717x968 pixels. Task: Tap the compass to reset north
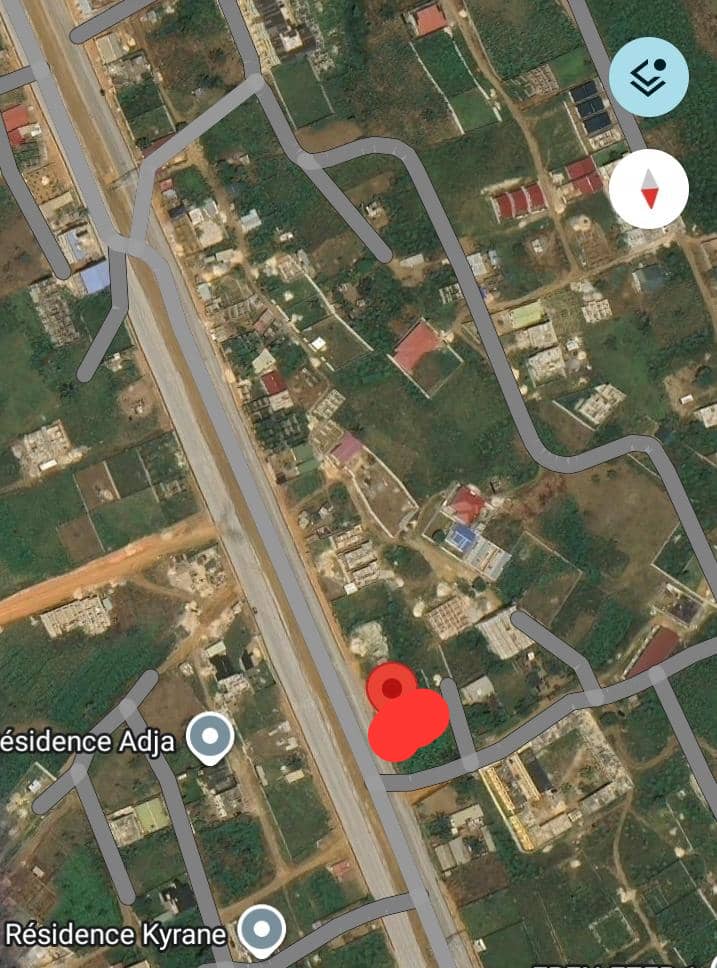click(649, 188)
